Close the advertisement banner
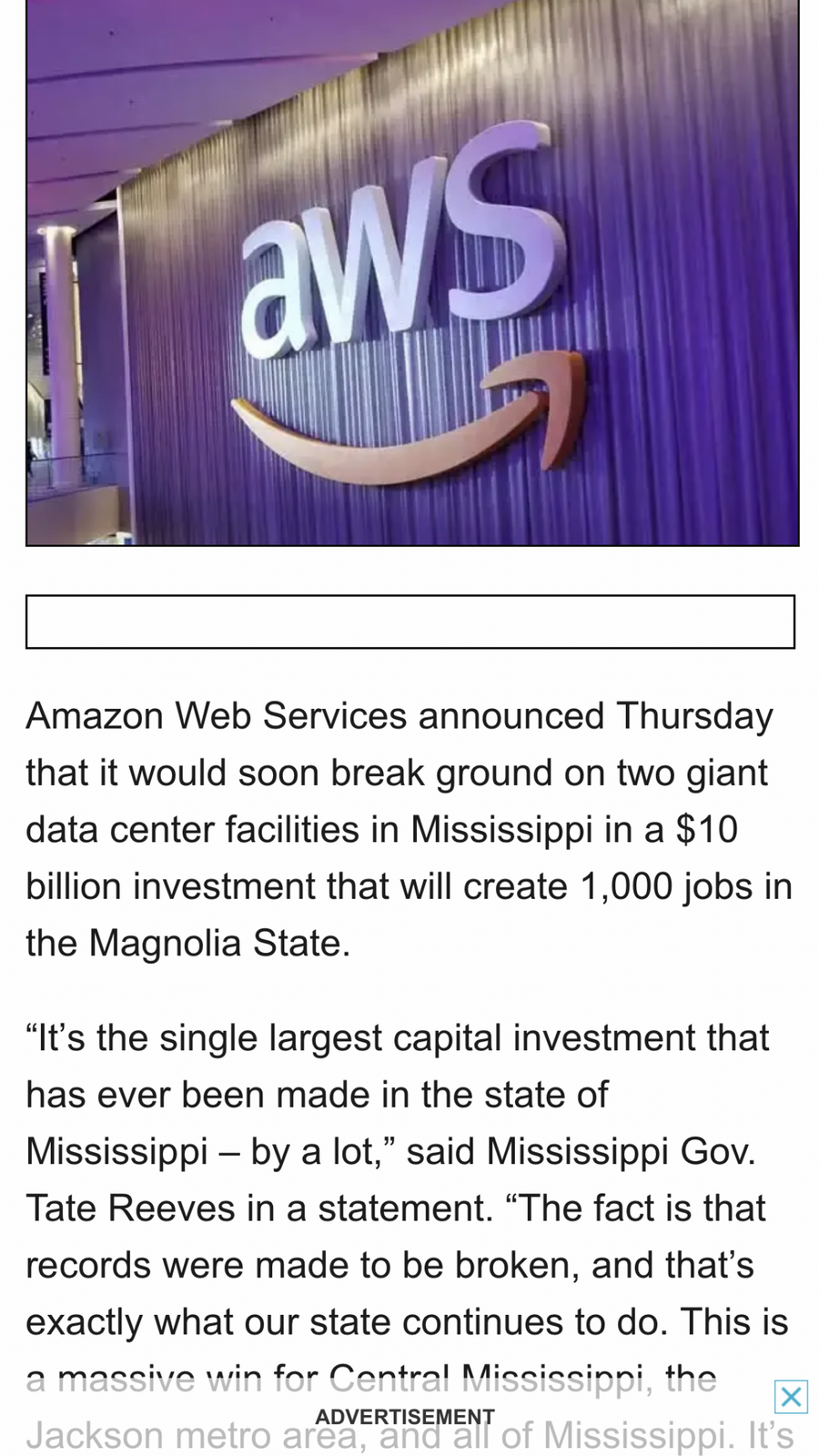The width and height of the screenshot is (819, 1456). (x=791, y=1397)
